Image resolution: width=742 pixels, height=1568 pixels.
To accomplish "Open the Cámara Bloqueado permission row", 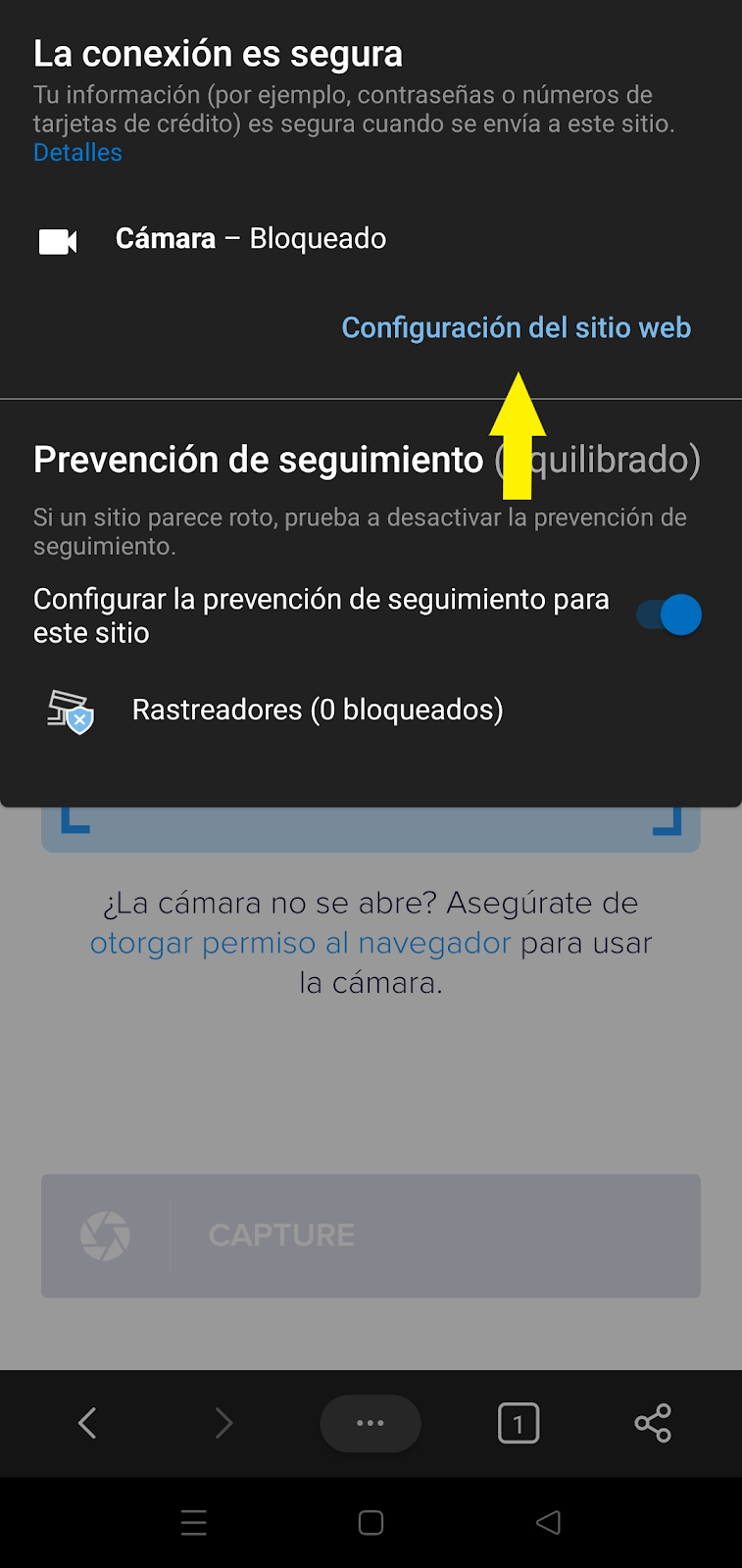I will pos(250,239).
